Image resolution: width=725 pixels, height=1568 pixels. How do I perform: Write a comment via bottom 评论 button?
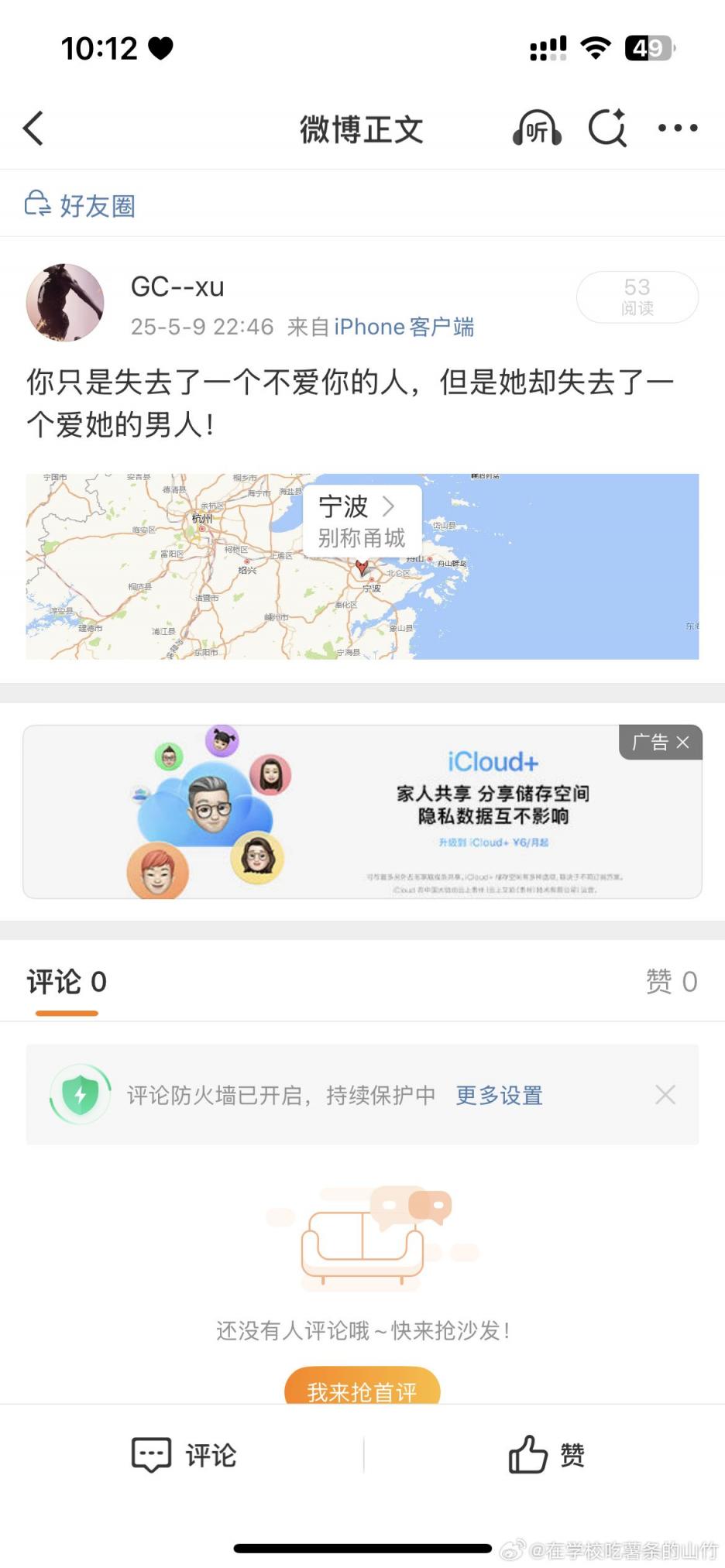point(184,1455)
